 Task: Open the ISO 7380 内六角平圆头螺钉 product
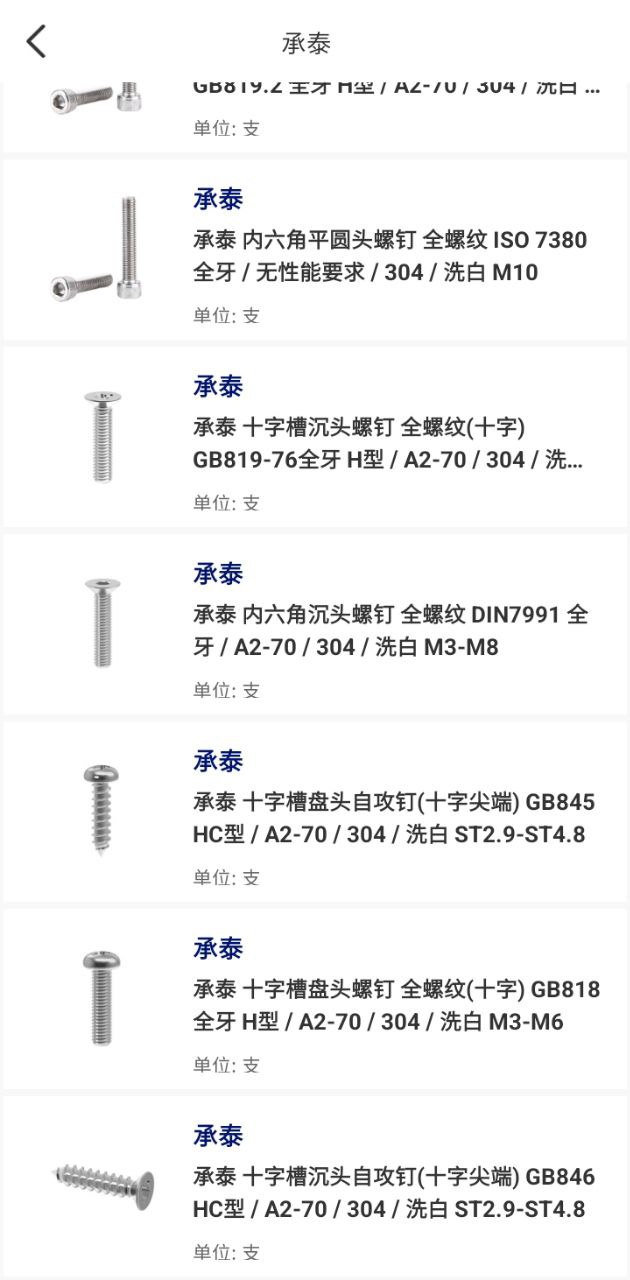coord(390,256)
